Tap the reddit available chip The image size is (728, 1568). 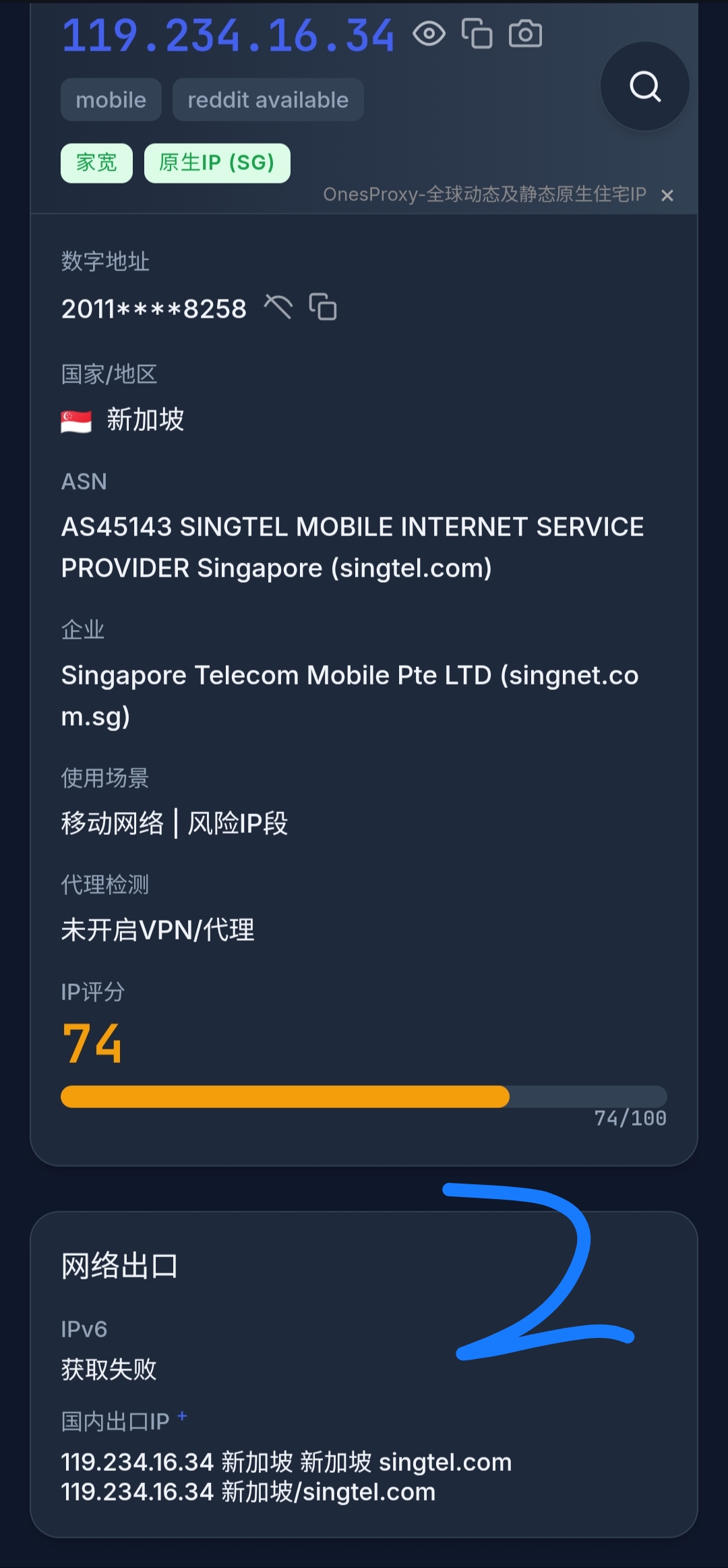(x=268, y=100)
